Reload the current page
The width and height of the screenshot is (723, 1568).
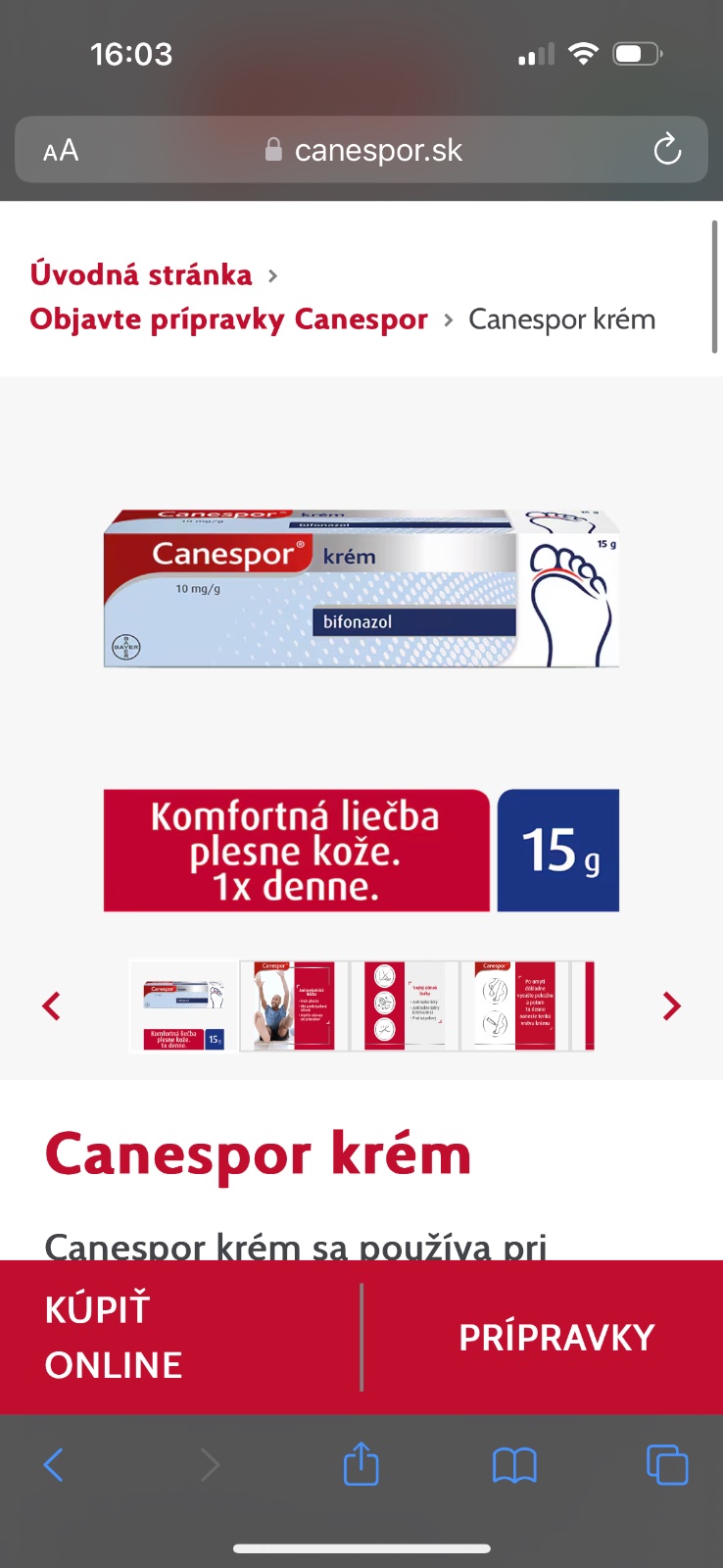click(x=667, y=150)
